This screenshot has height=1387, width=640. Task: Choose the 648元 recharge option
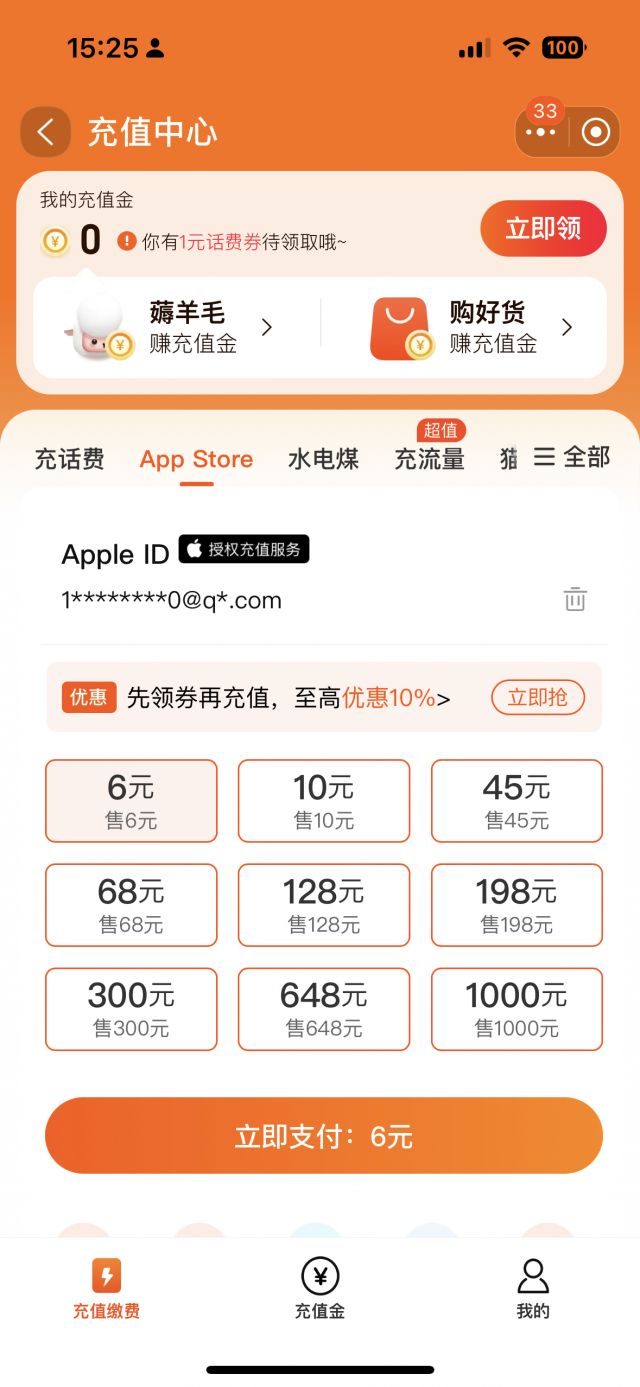(x=324, y=1009)
